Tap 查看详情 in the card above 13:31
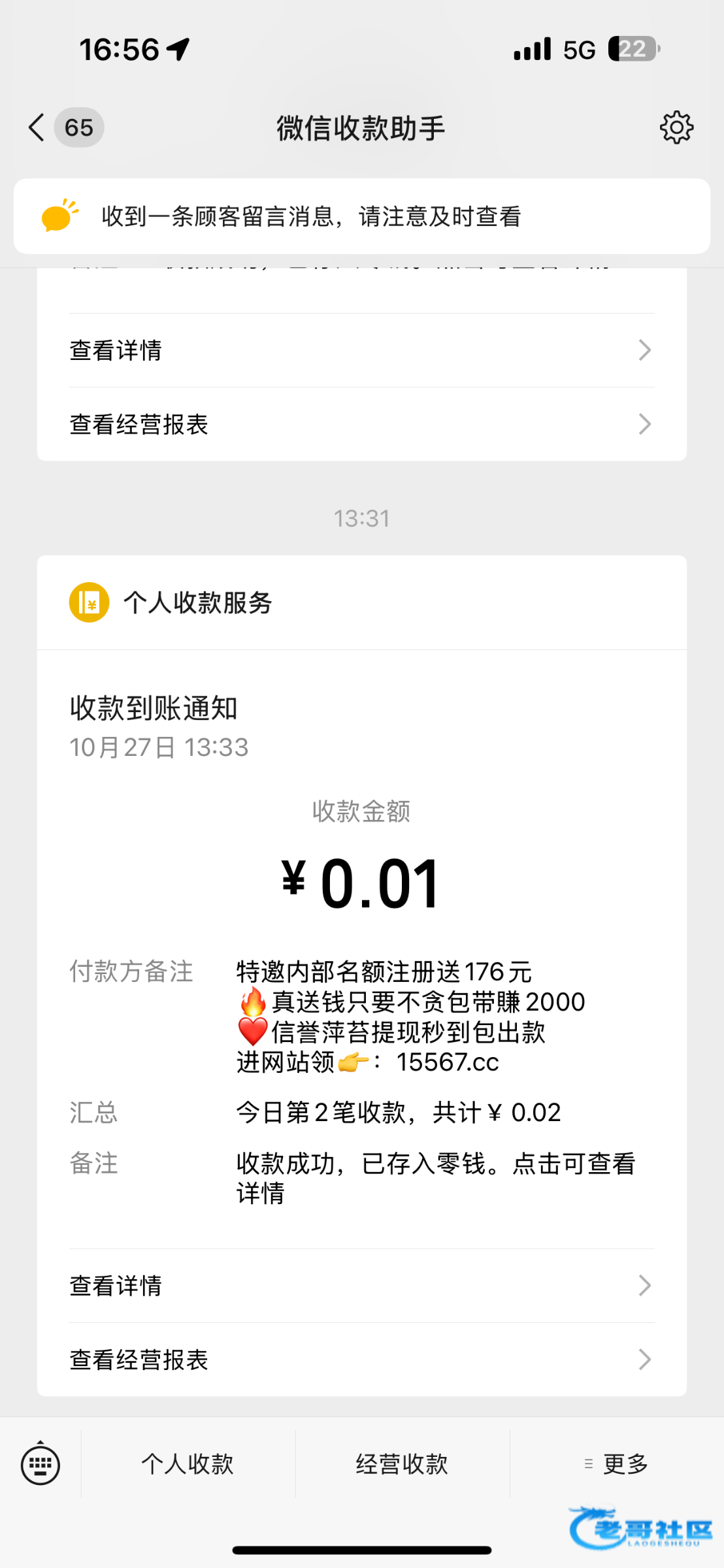The width and height of the screenshot is (724, 1568). [x=361, y=350]
